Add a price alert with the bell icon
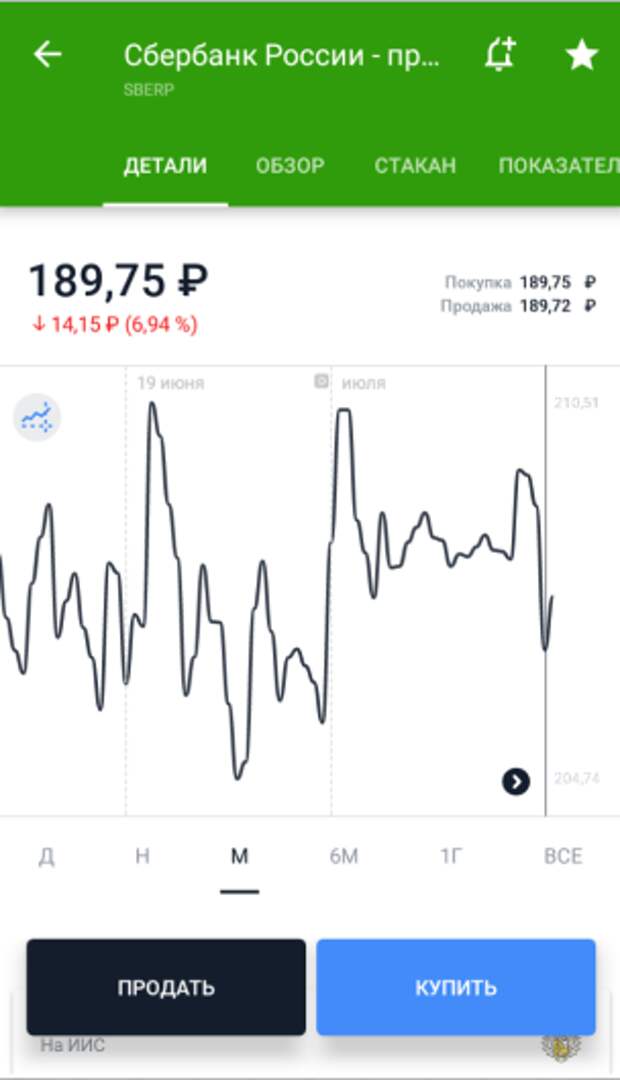Screen dimensions: 620x1080 (x=499, y=55)
